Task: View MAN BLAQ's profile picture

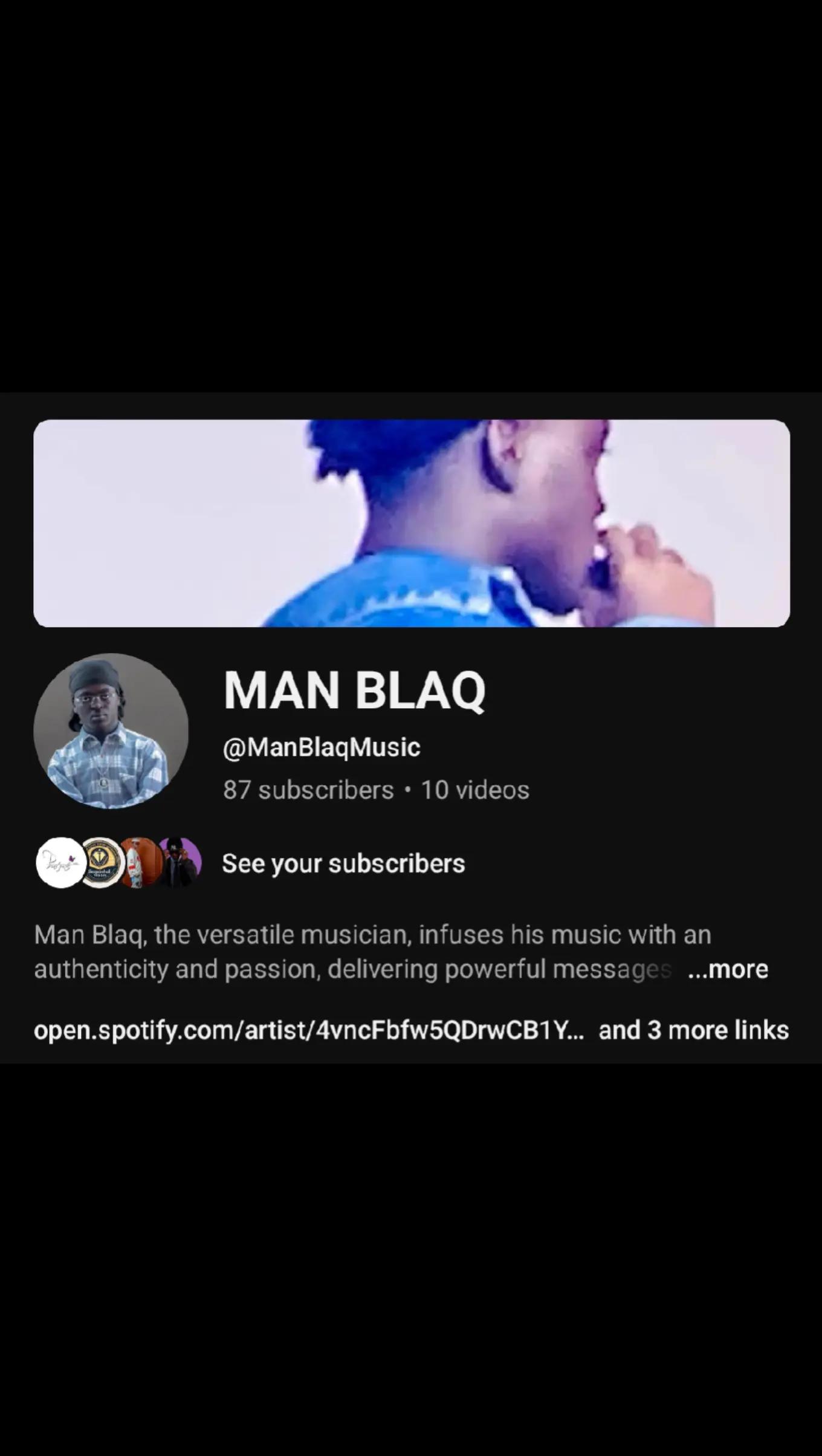Action: [111, 730]
